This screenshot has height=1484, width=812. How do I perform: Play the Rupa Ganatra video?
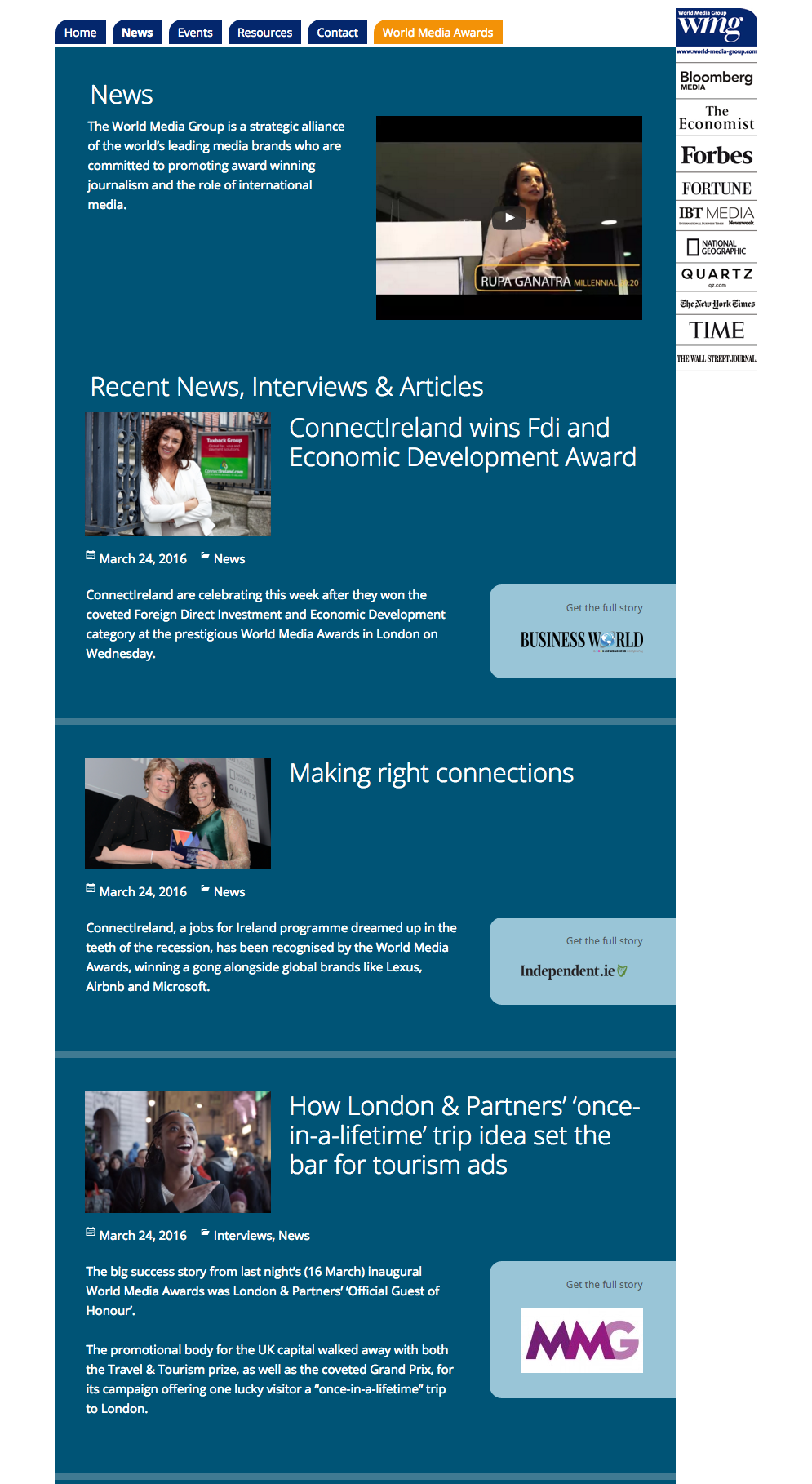click(x=509, y=218)
